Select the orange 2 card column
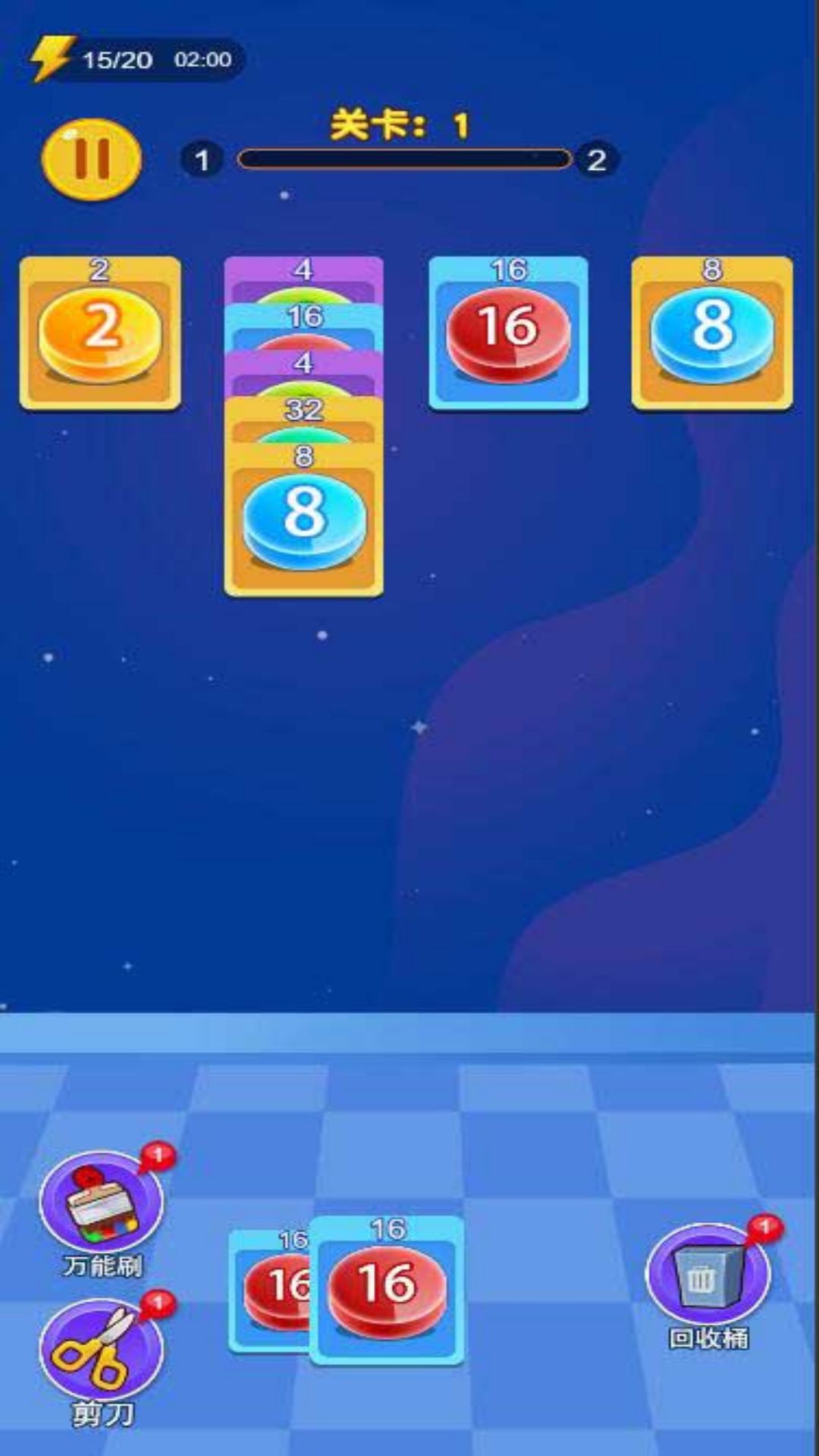 click(x=100, y=334)
